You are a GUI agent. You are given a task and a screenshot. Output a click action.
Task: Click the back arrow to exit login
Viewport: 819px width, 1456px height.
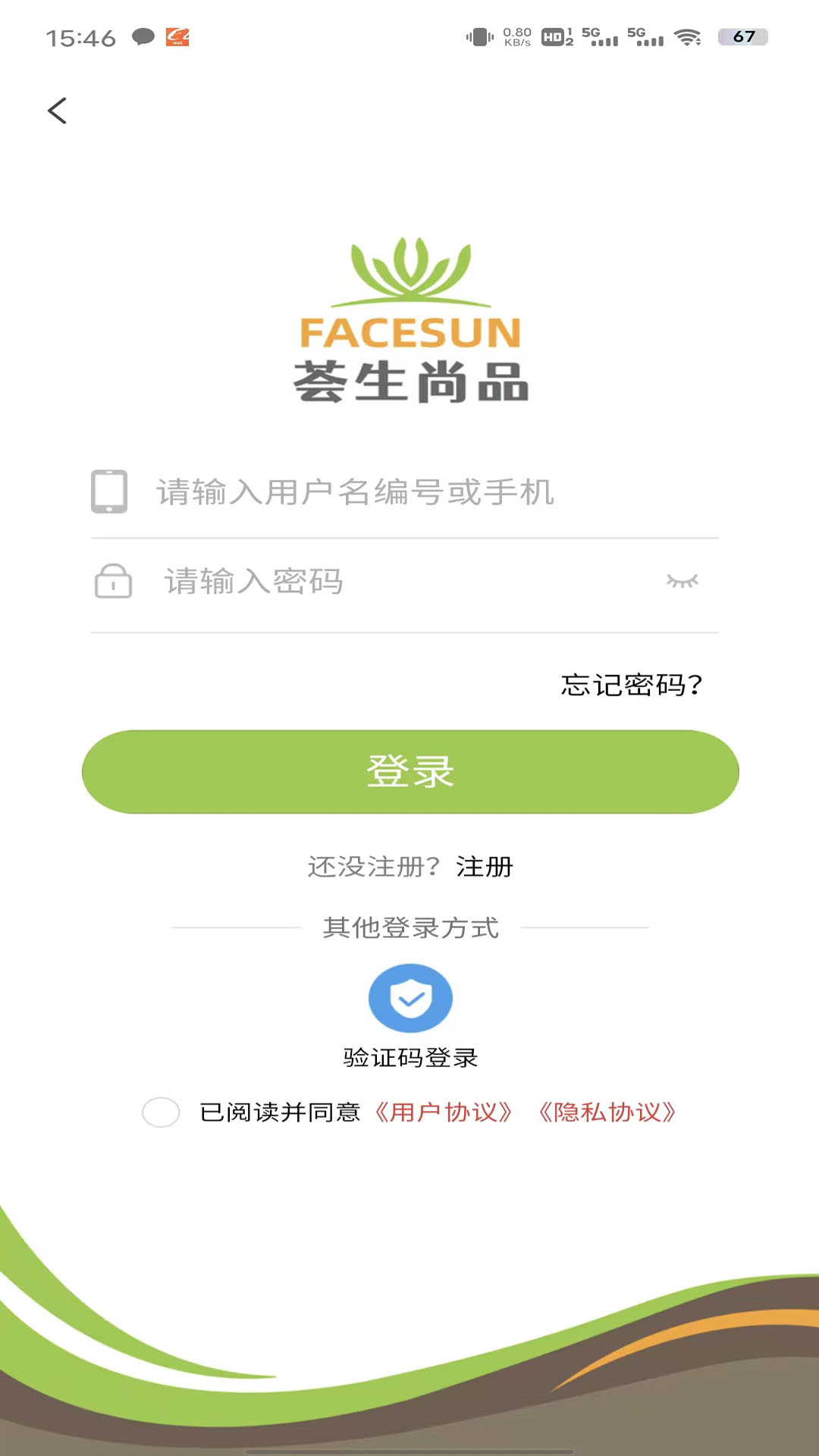[58, 110]
